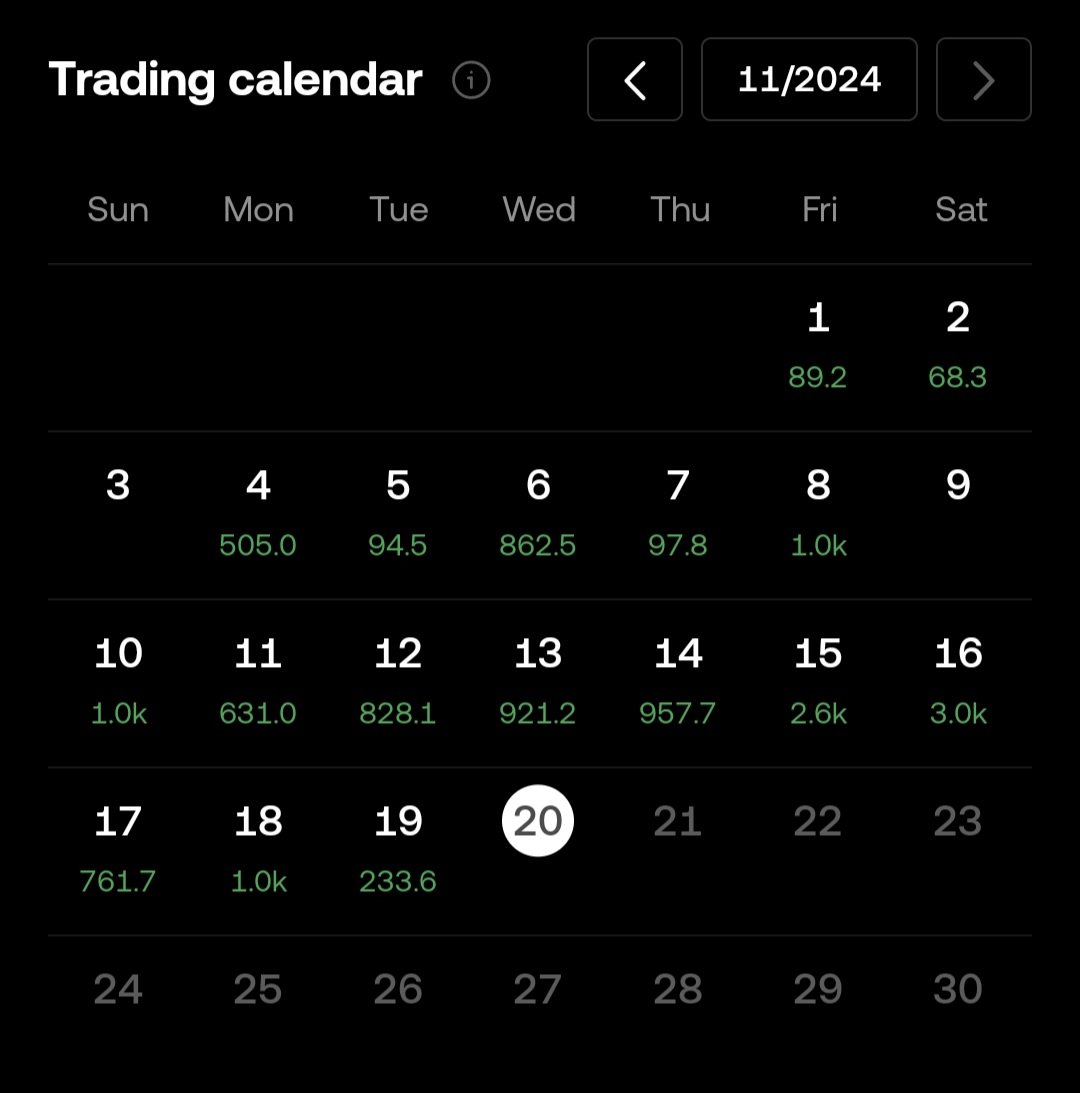Choose day 12 showing 828.1
Screen dimensions: 1080x1093
point(398,679)
